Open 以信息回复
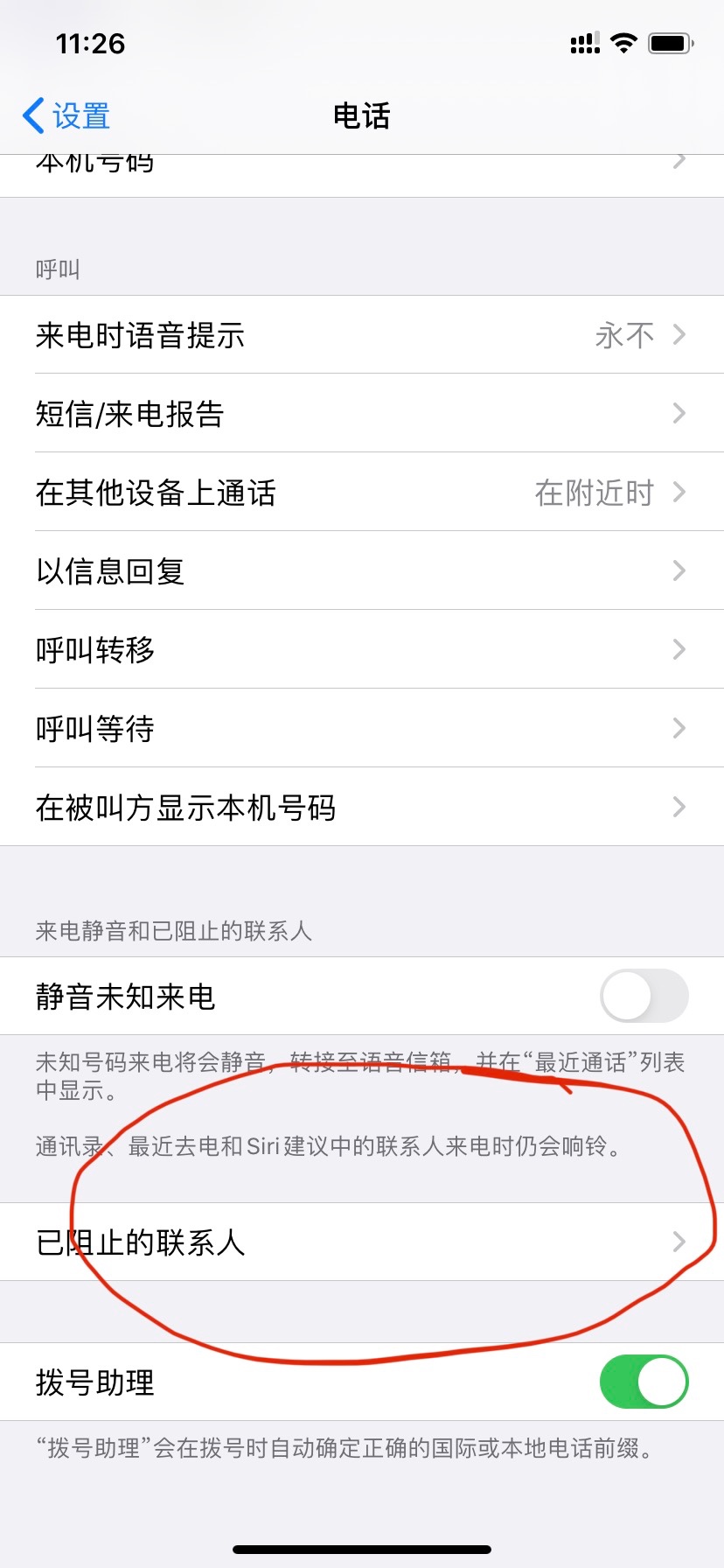The width and height of the screenshot is (724, 1568). point(362,571)
